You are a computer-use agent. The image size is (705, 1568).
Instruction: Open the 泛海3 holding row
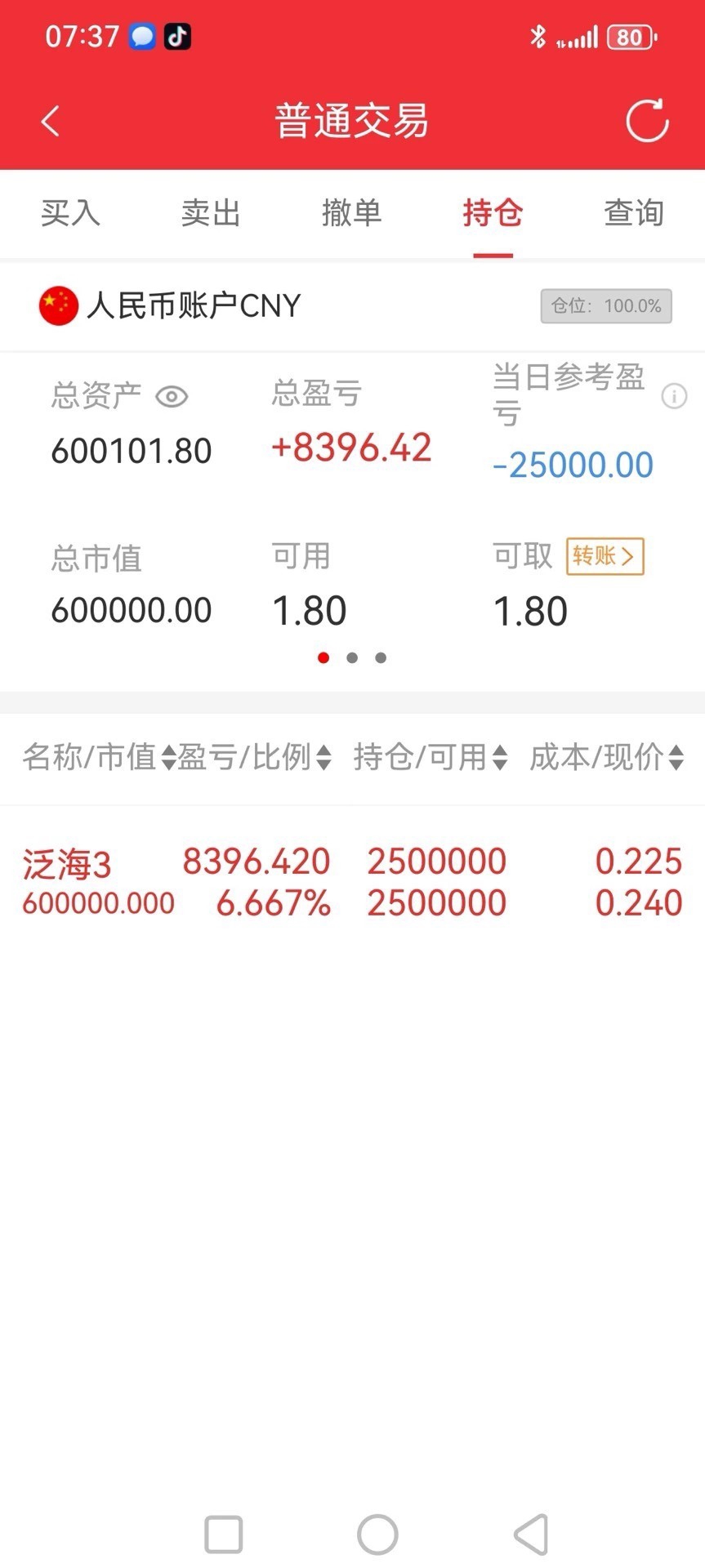point(352,882)
